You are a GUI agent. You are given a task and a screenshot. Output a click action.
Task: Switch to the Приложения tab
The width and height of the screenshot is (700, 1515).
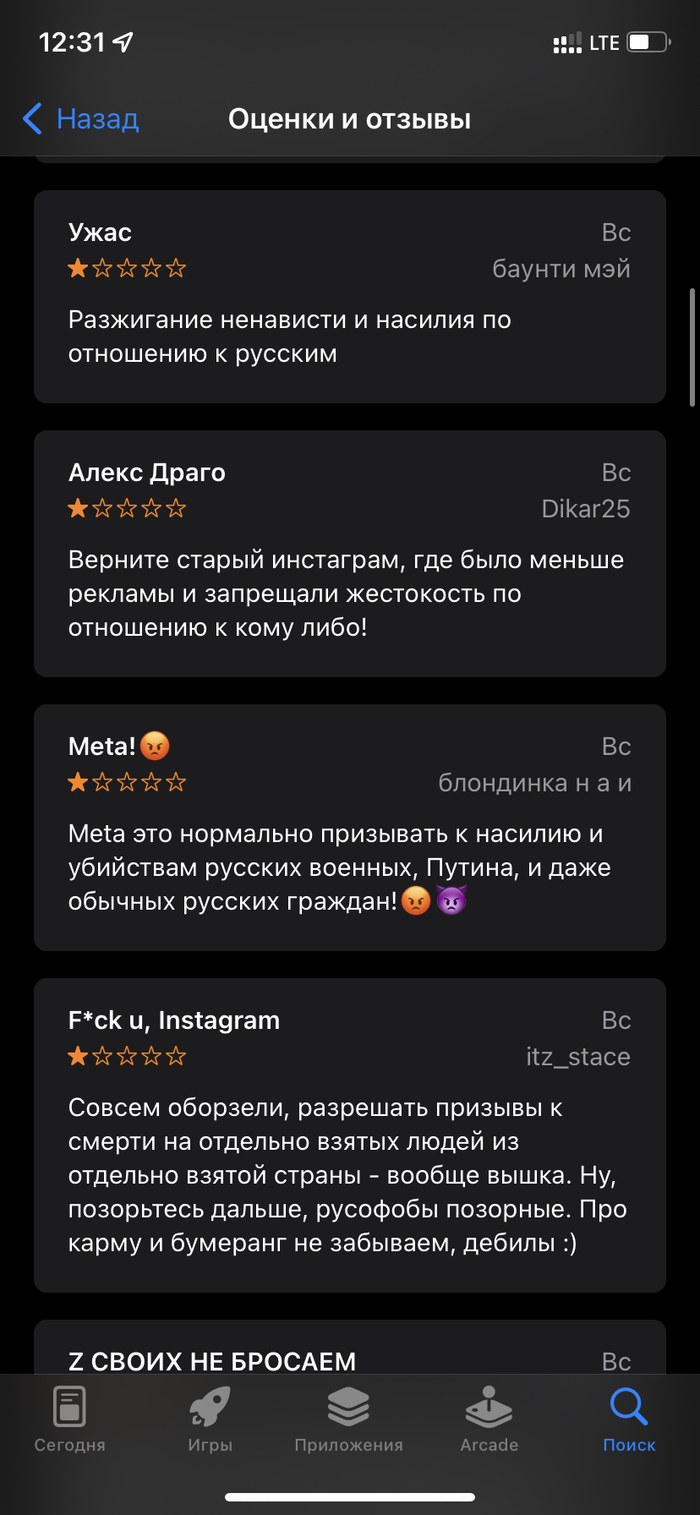tap(349, 1419)
